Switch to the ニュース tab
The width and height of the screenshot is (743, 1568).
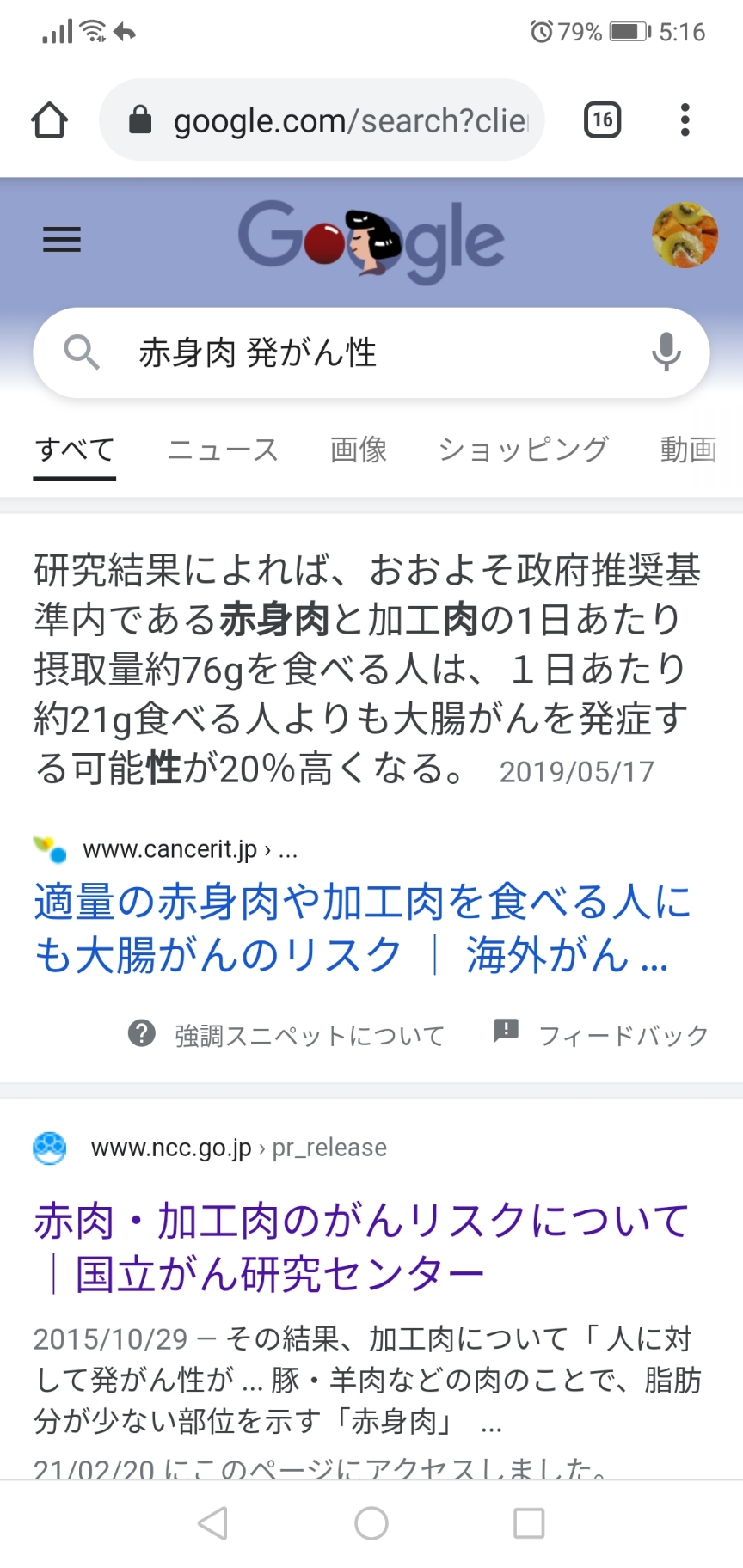[x=223, y=450]
